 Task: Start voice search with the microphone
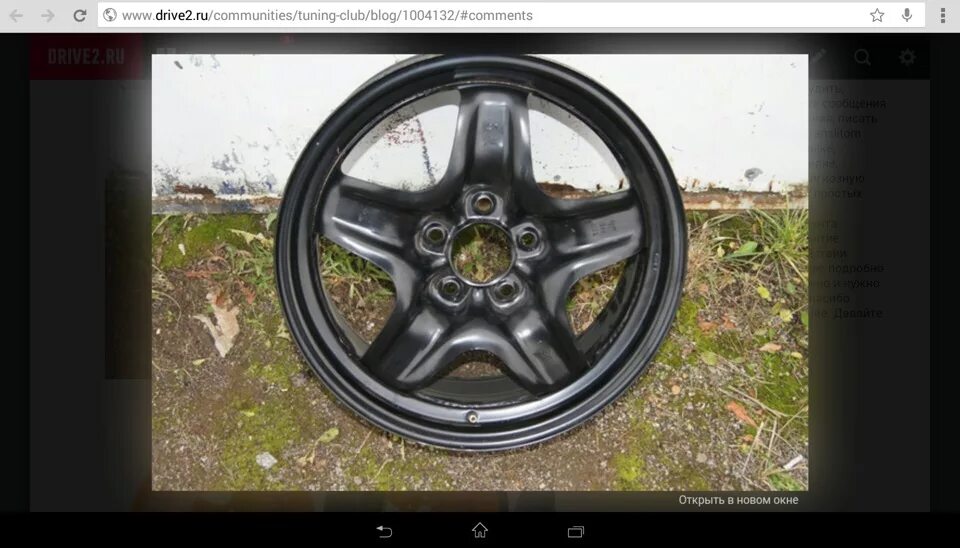pyautogui.click(x=907, y=15)
